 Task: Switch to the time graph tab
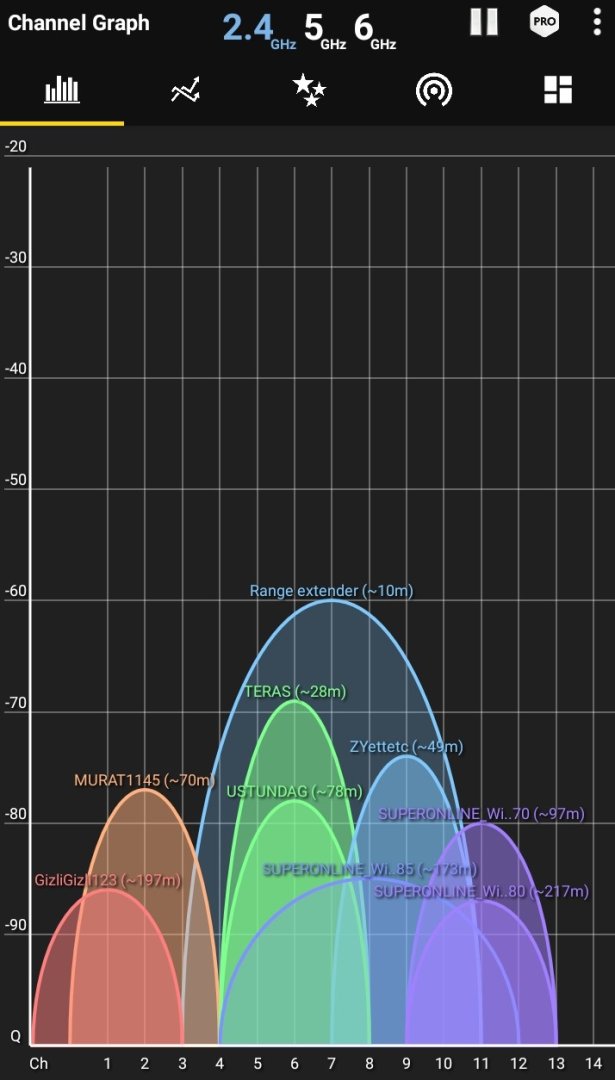(185, 90)
